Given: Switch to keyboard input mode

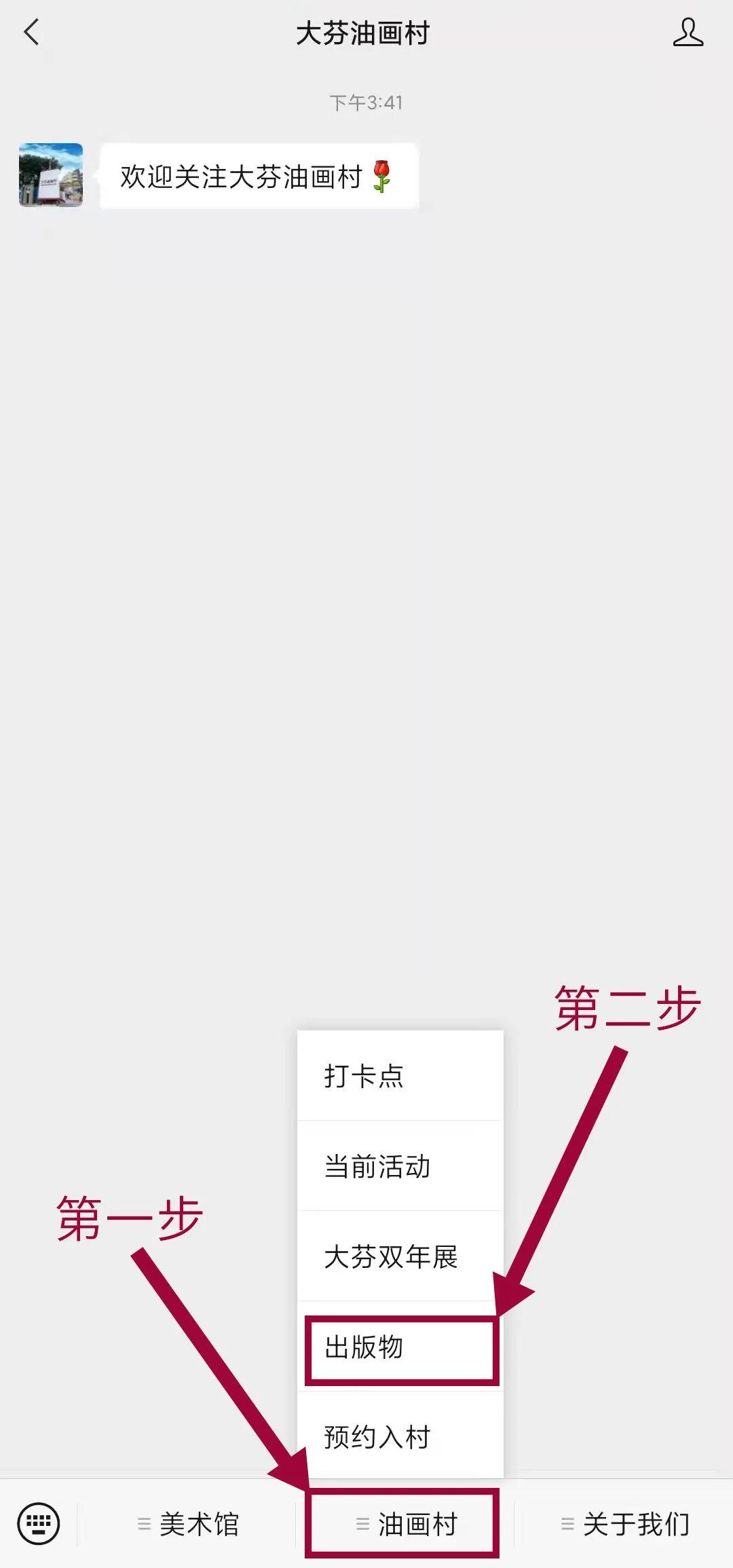Looking at the screenshot, I should pos(38,1523).
